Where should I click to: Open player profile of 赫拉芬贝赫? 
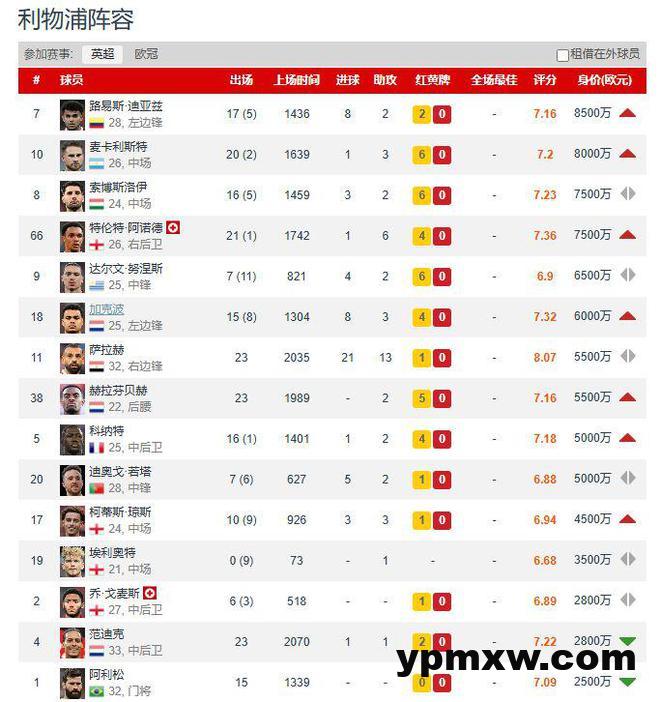(x=118, y=390)
